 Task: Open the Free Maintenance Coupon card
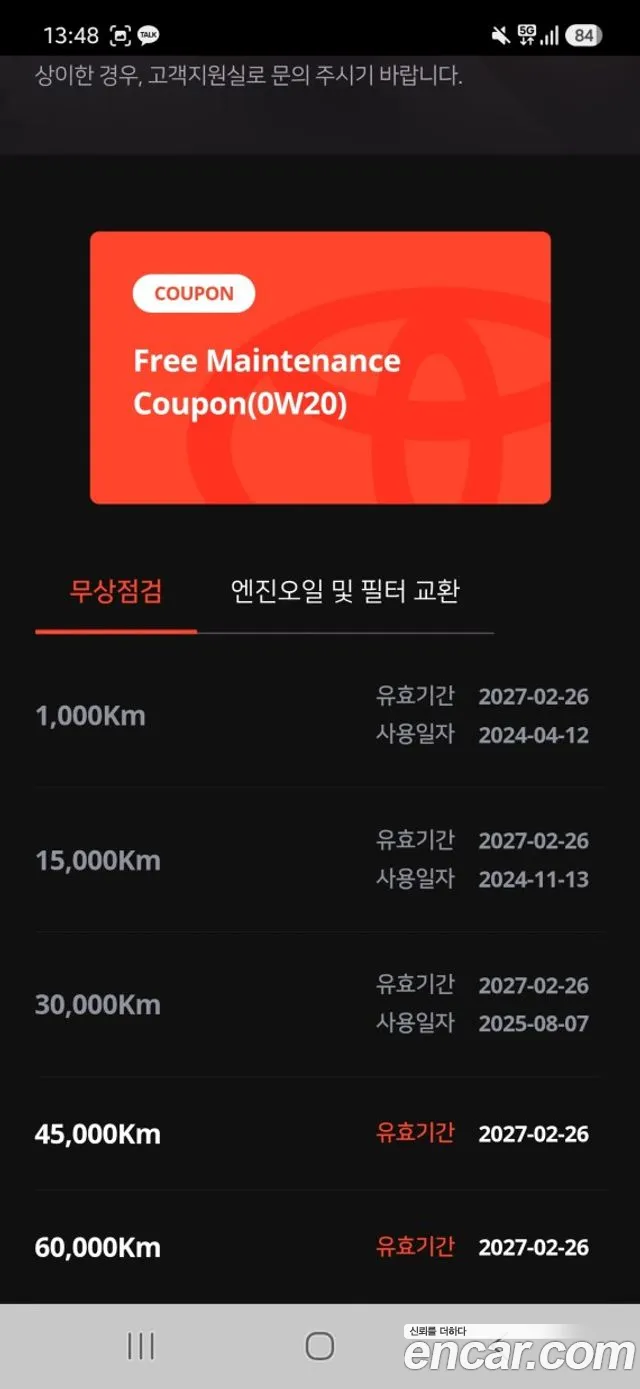point(320,367)
